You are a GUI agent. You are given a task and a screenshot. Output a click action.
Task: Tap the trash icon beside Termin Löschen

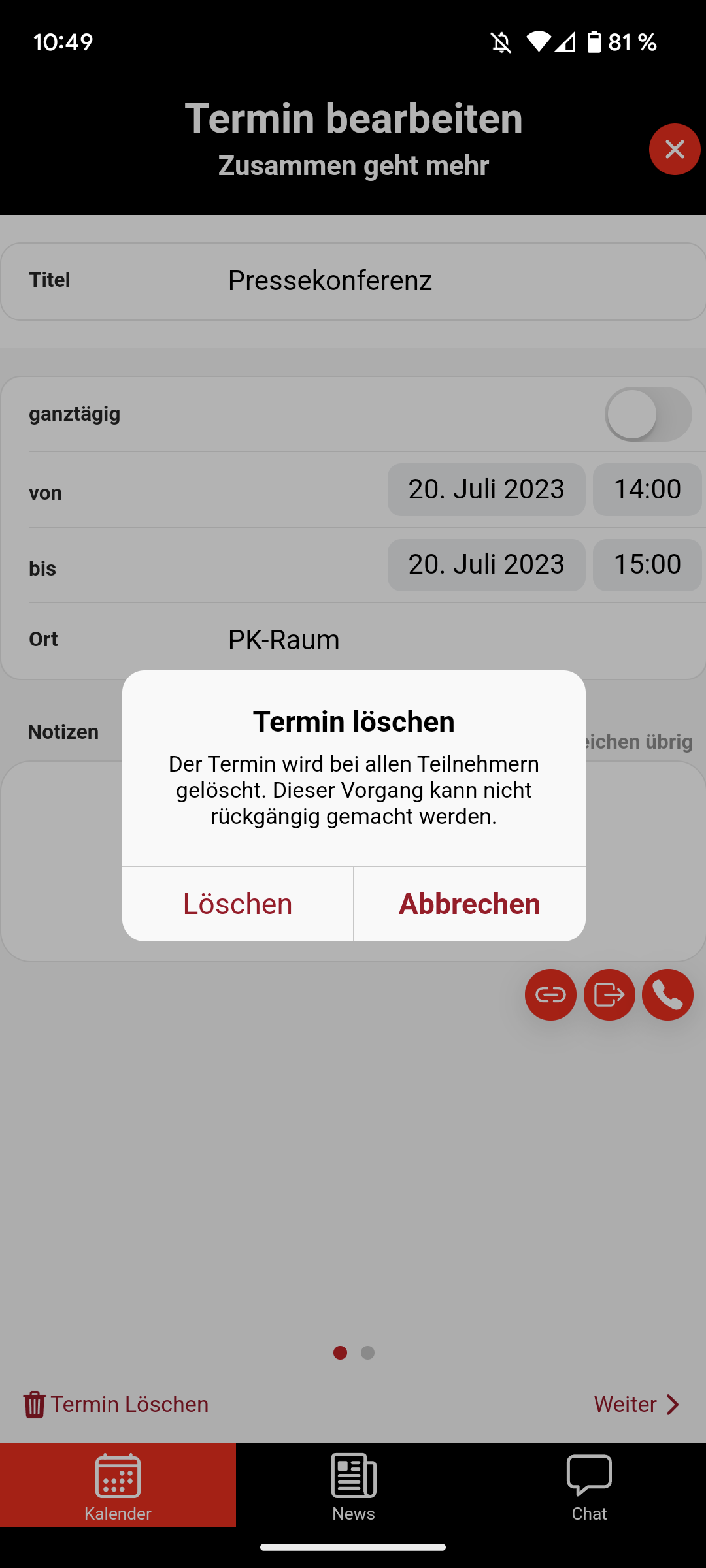(34, 1403)
